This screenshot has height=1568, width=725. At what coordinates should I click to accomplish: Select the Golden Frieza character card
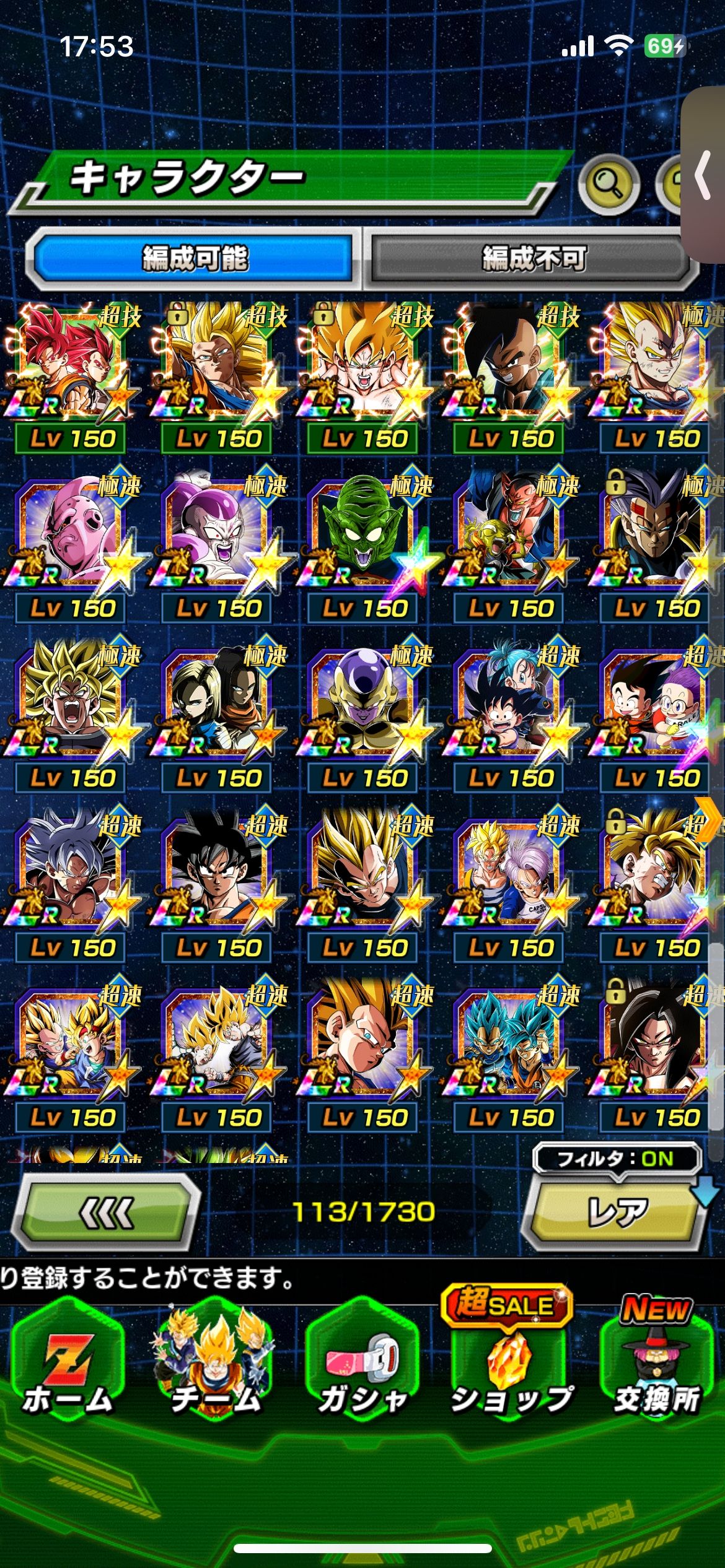[x=364, y=707]
